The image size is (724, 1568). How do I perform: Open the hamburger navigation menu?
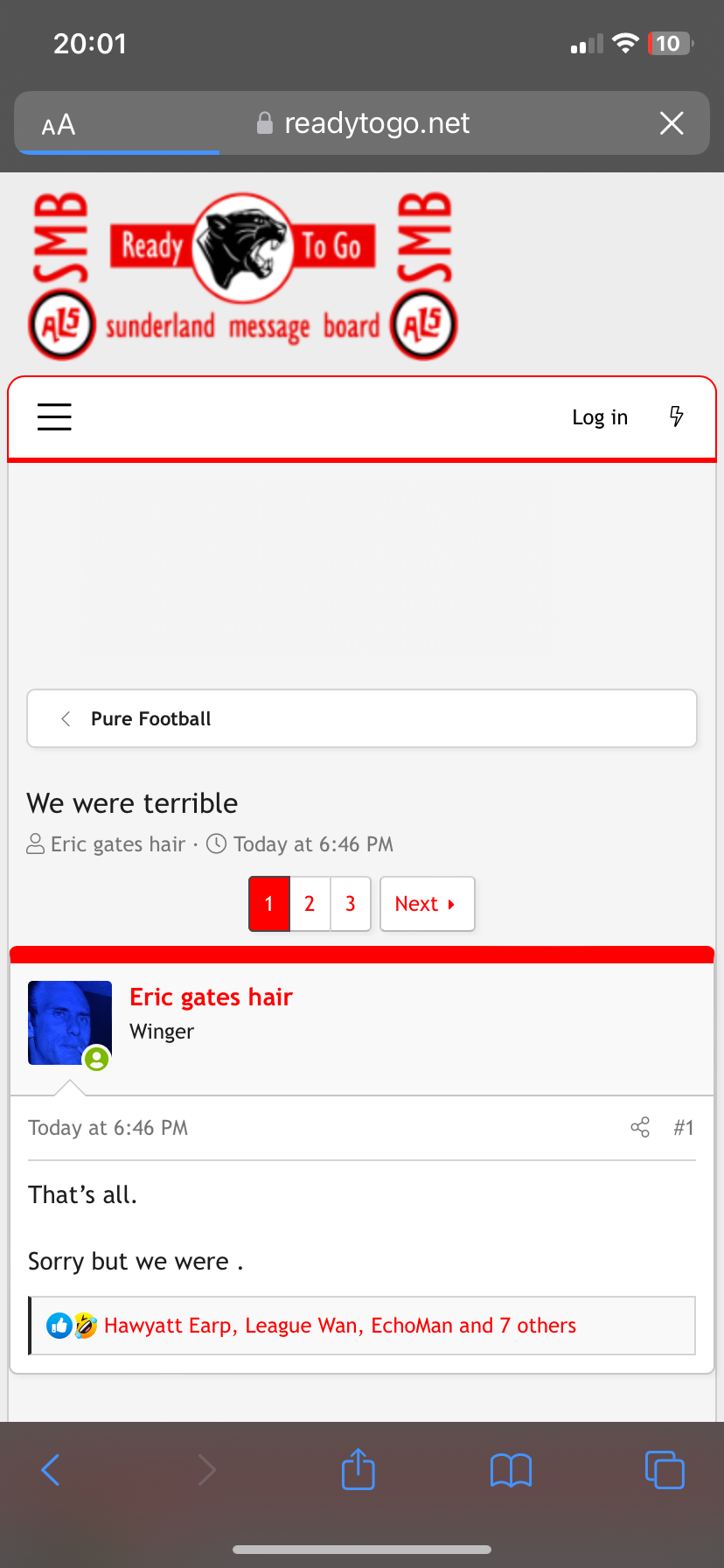pos(54,416)
